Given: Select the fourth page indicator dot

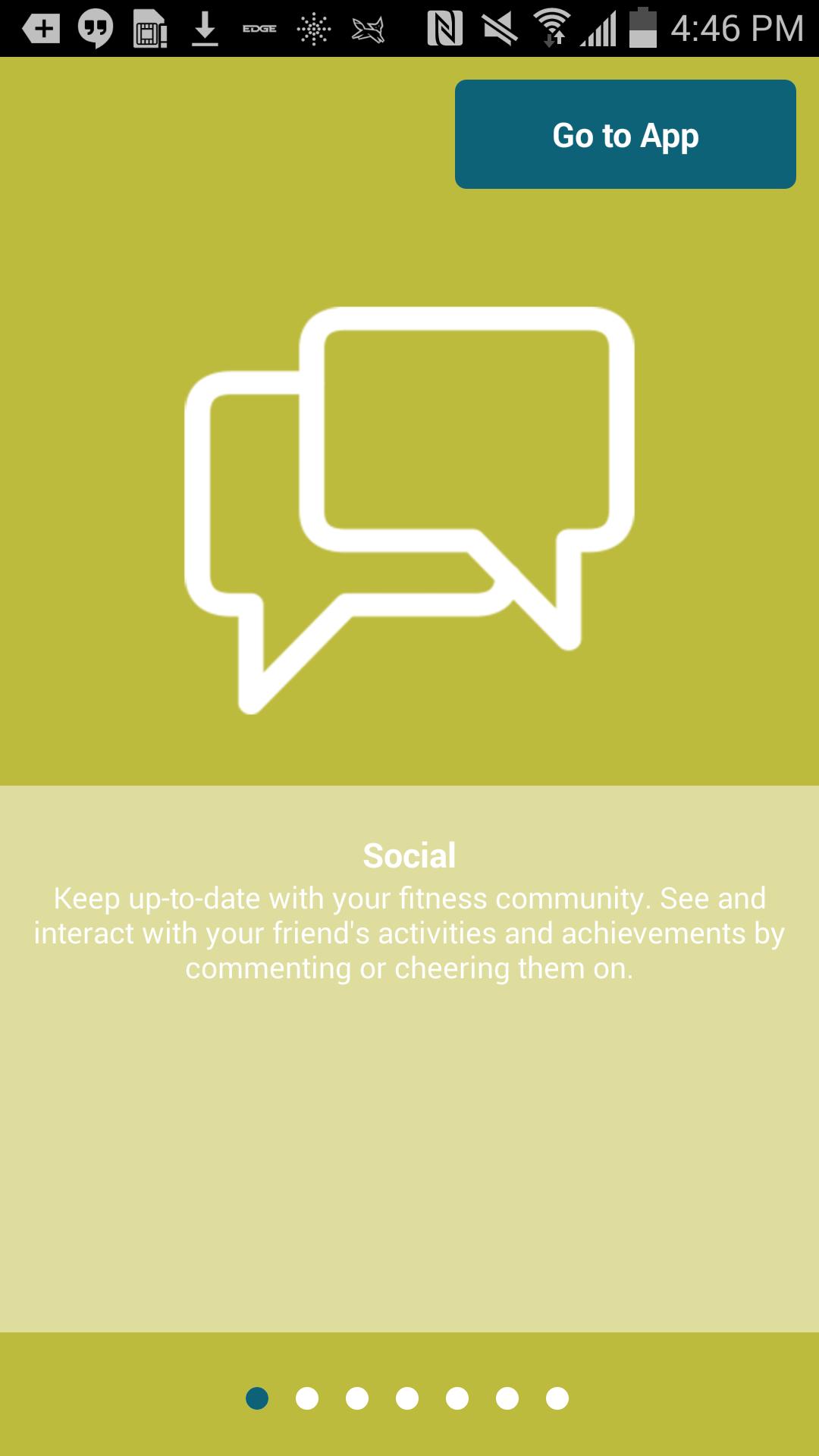Looking at the screenshot, I should coord(407,1398).
